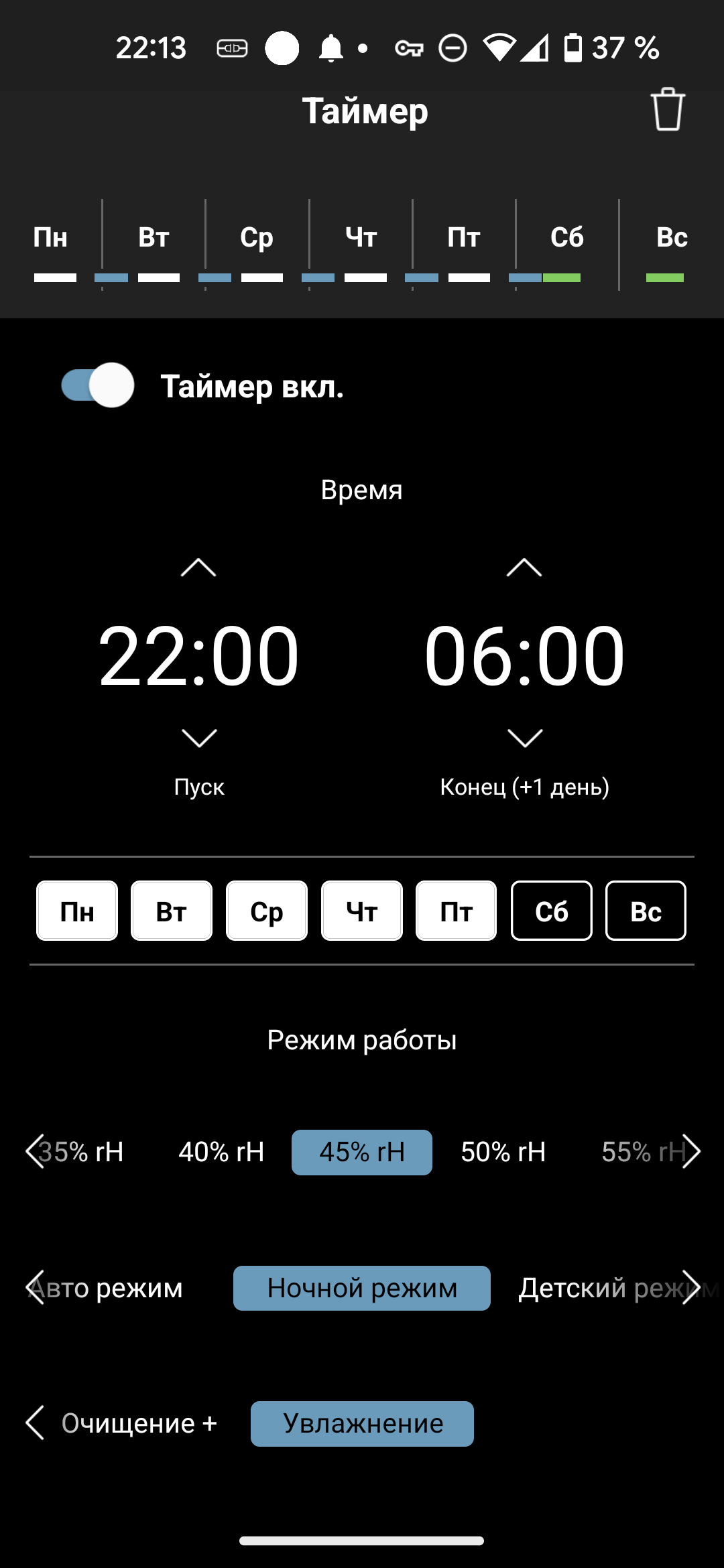Decrease the start time (Пуск) with down arrow
Screen dimensions: 724x1568
(199, 738)
